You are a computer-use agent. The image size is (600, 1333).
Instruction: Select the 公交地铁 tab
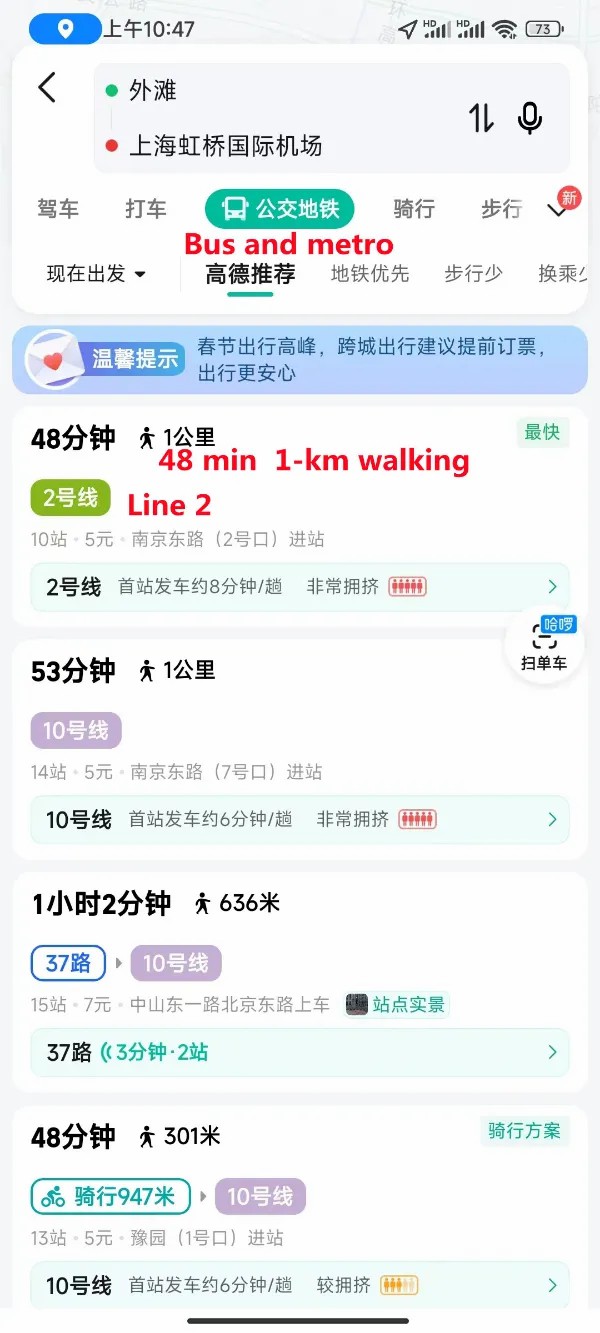click(x=281, y=209)
